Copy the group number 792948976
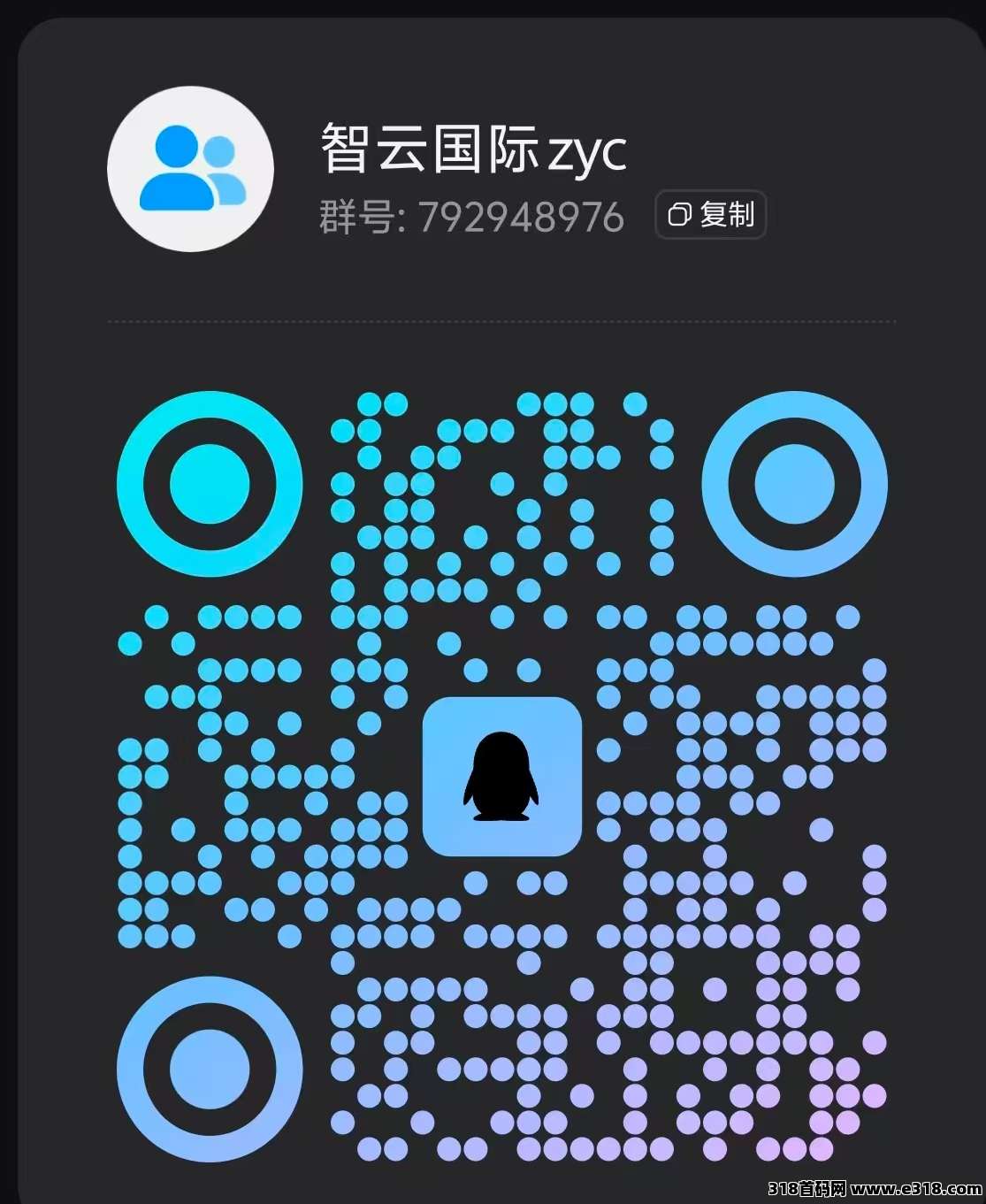This screenshot has width=986, height=1204. click(x=710, y=215)
